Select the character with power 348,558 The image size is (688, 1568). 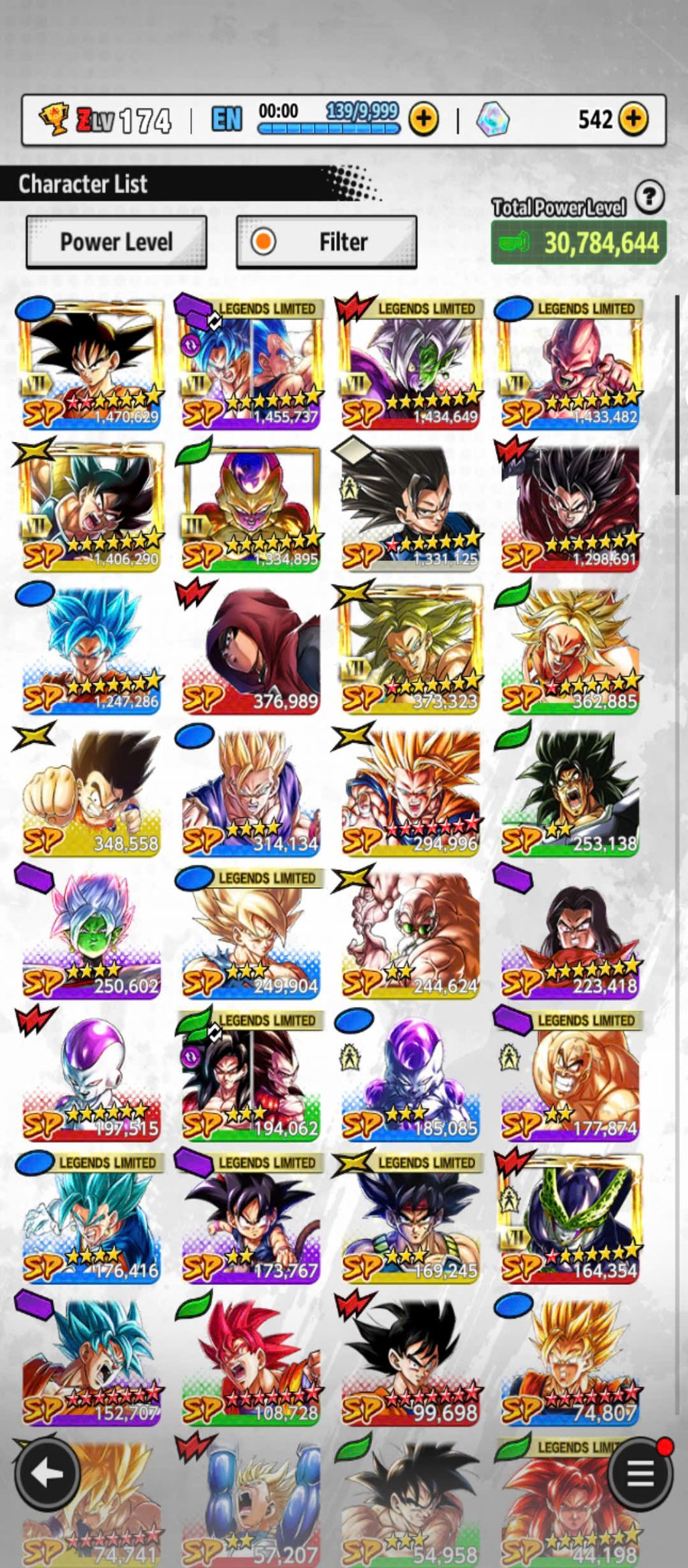pos(92,792)
